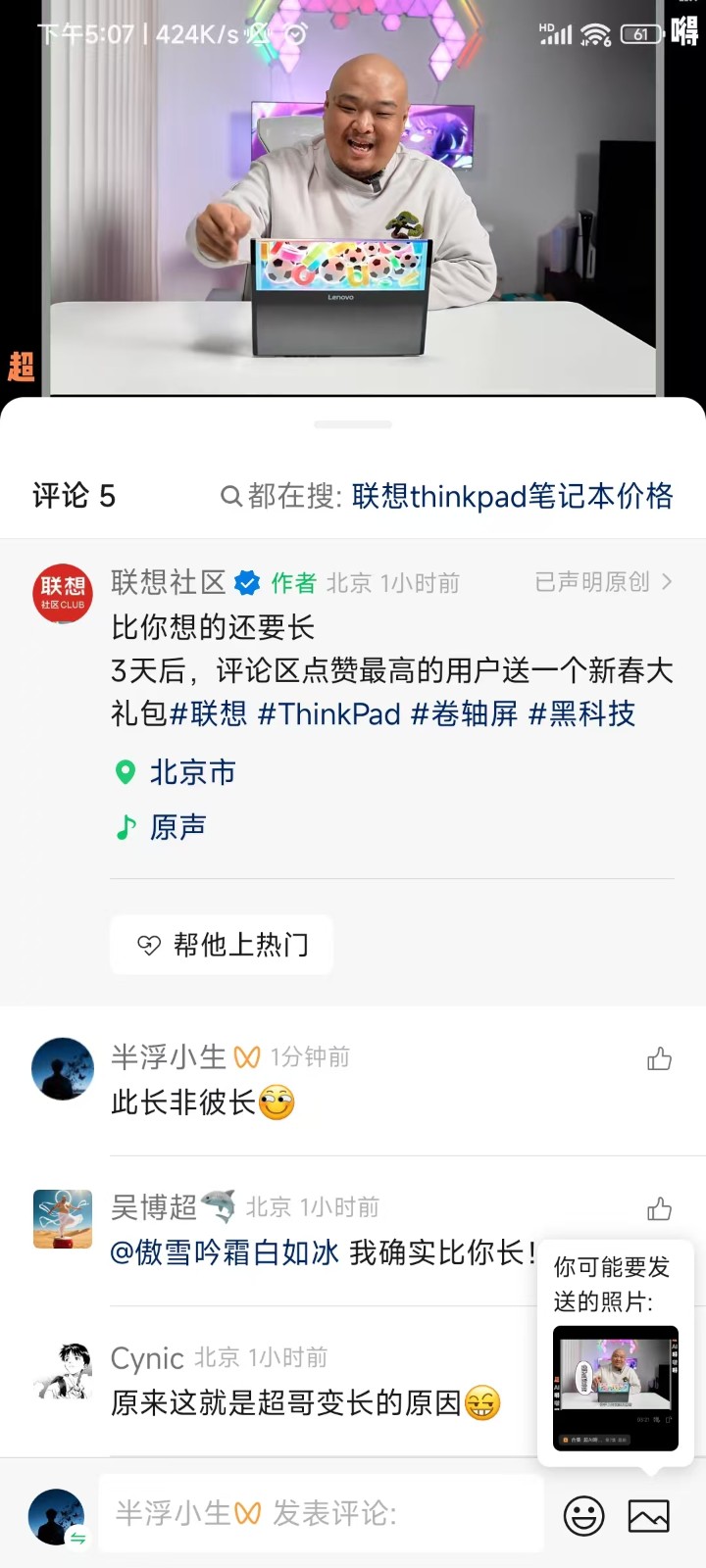This screenshot has width=706, height=1568.
Task: Open 联想社区 author profile avatar
Action: [x=63, y=594]
